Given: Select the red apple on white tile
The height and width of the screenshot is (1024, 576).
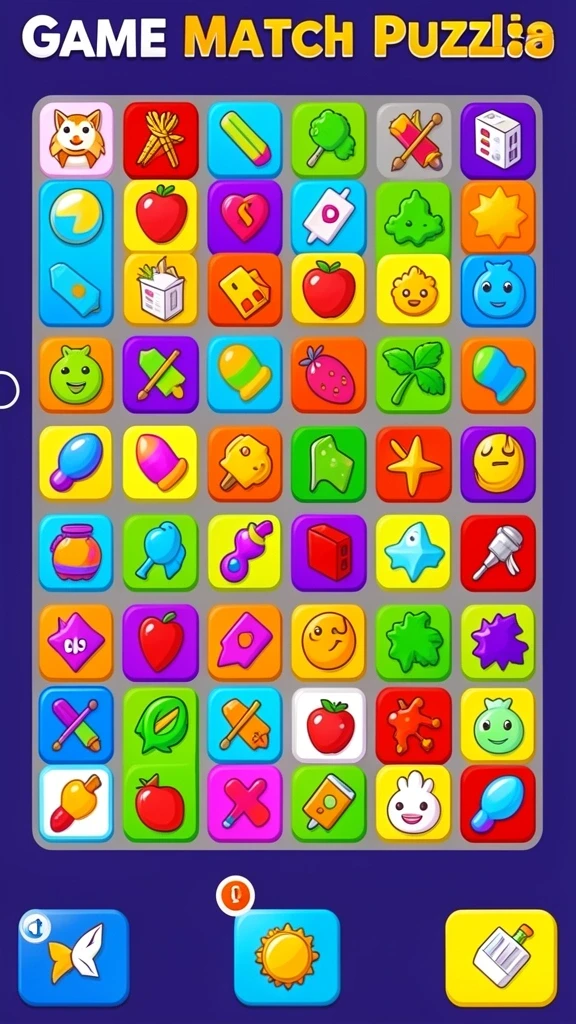Looking at the screenshot, I should click(x=329, y=725).
